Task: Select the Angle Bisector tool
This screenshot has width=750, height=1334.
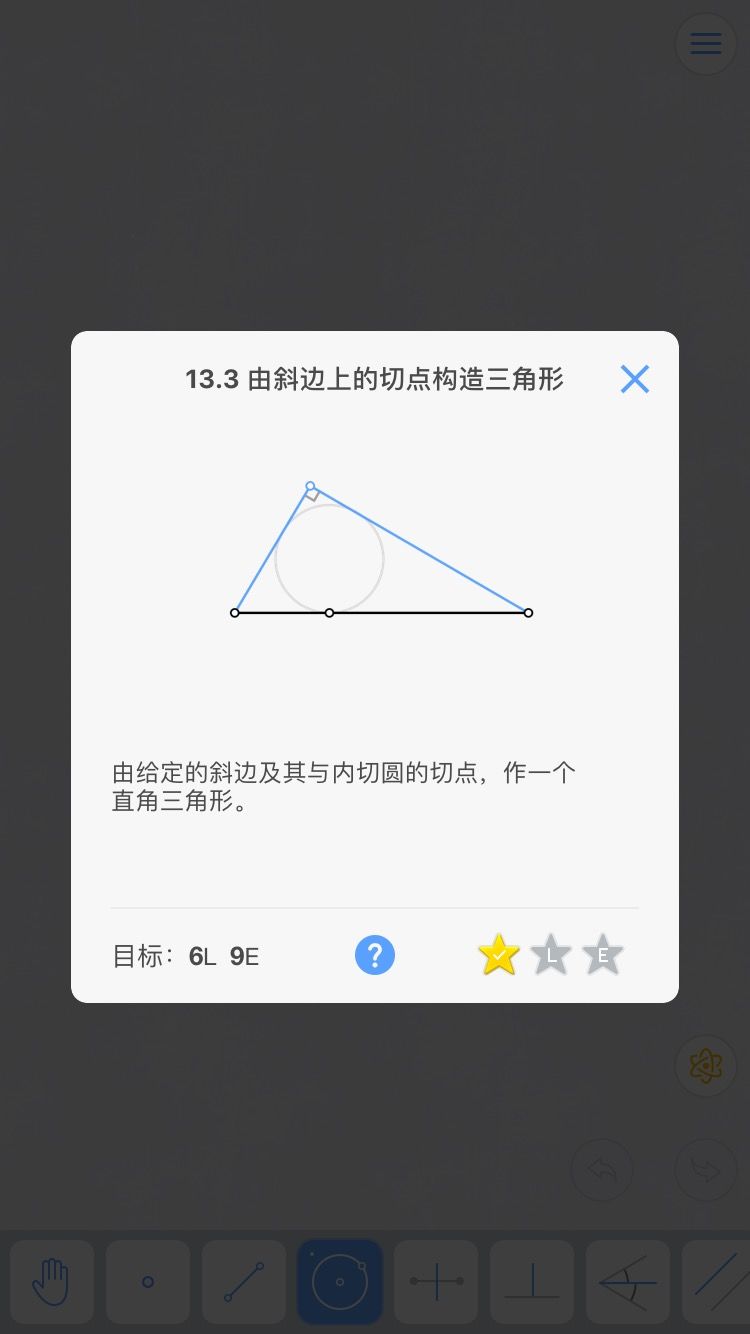Action: [x=628, y=1281]
